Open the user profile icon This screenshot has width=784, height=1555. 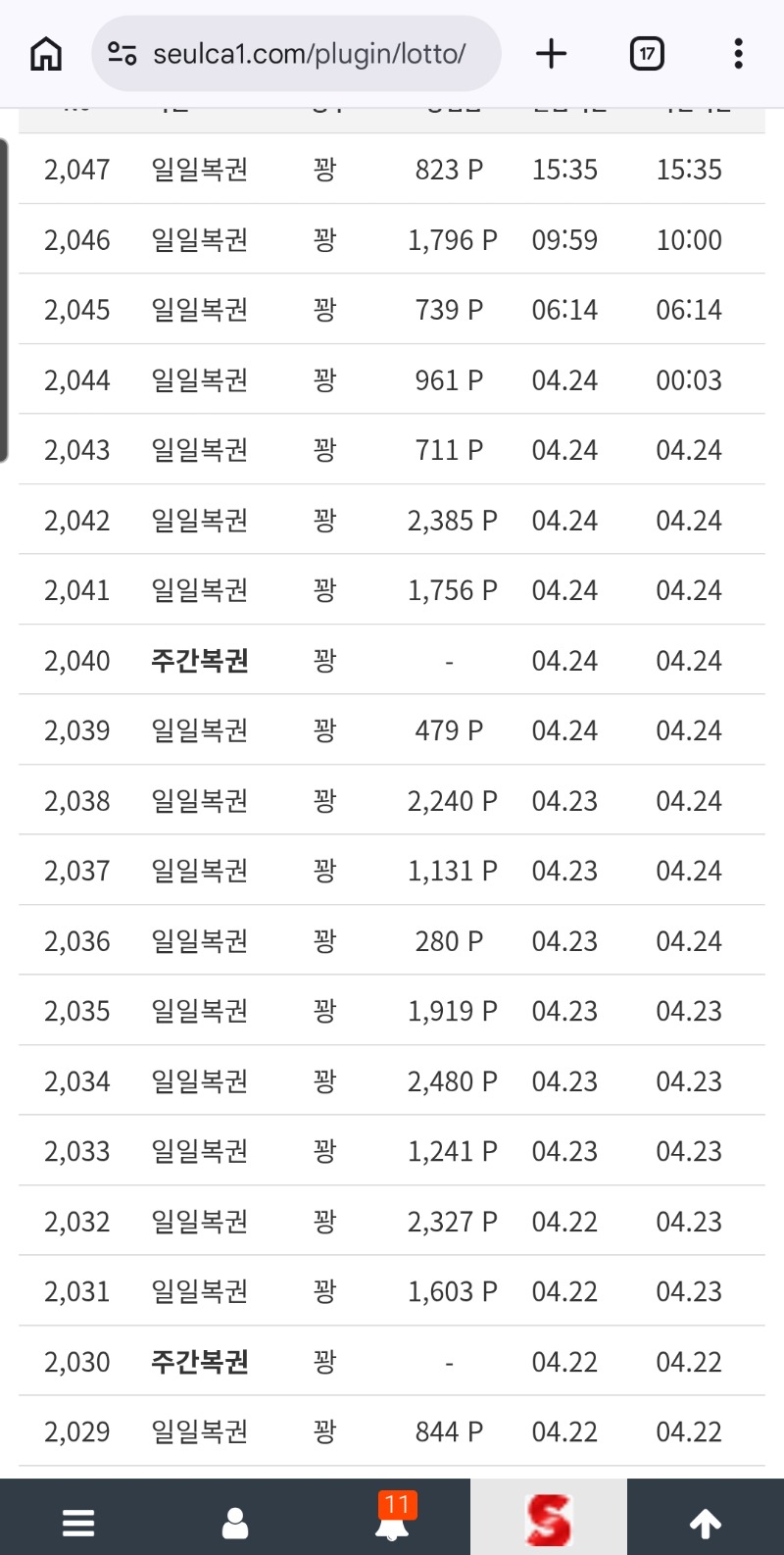point(235,1523)
